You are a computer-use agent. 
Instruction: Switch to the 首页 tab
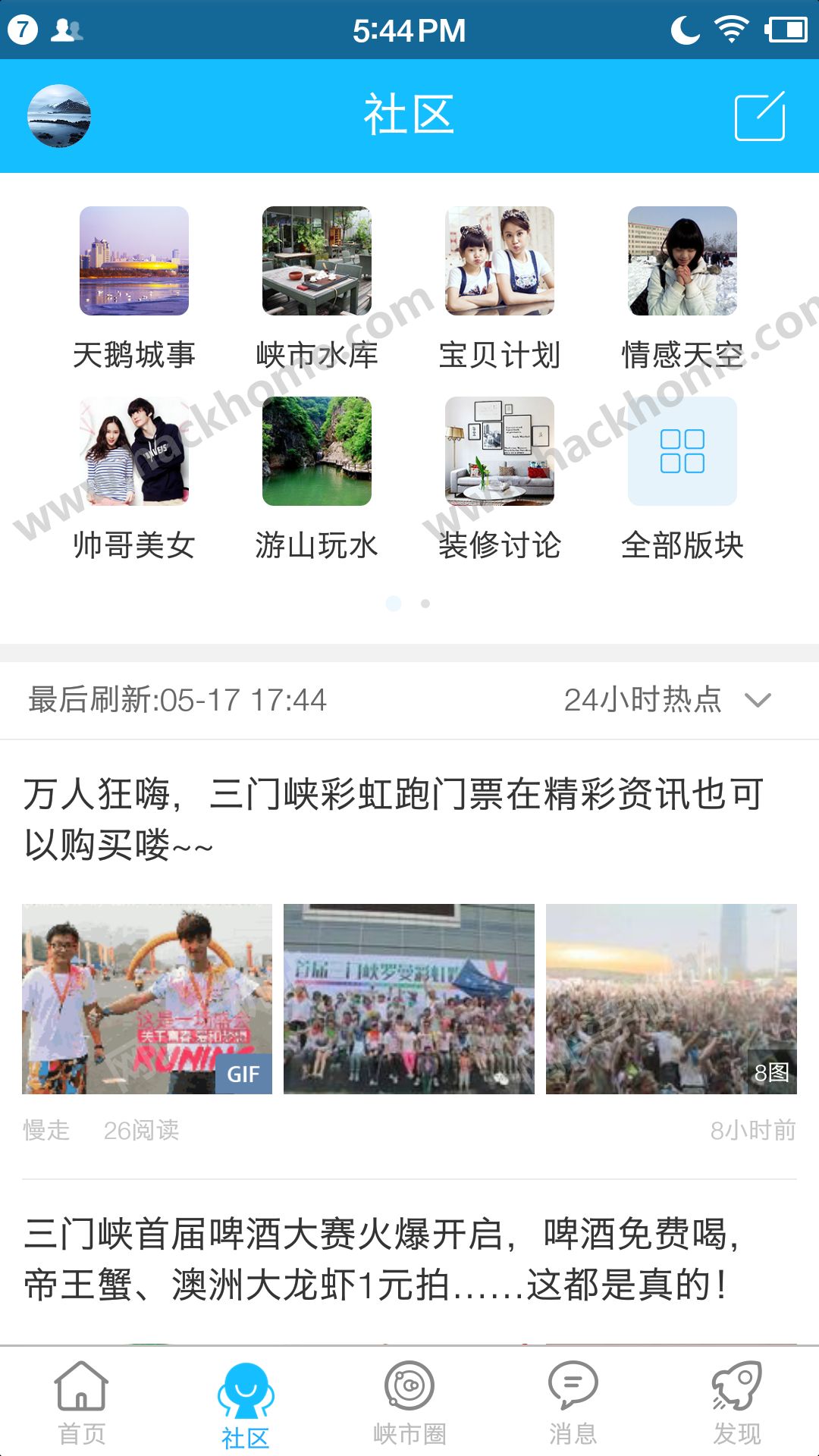click(82, 1403)
